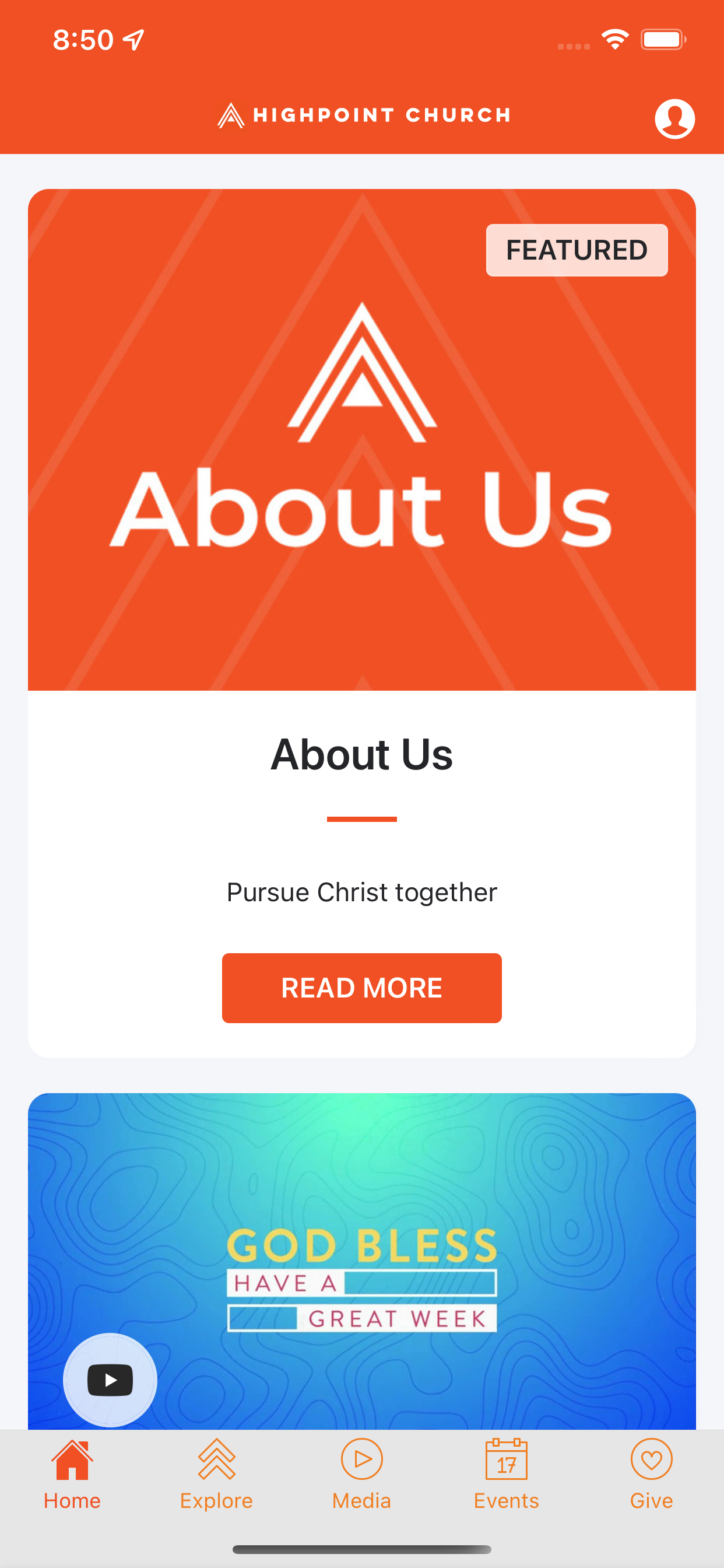Open the orange About Us banner image

coord(361,438)
